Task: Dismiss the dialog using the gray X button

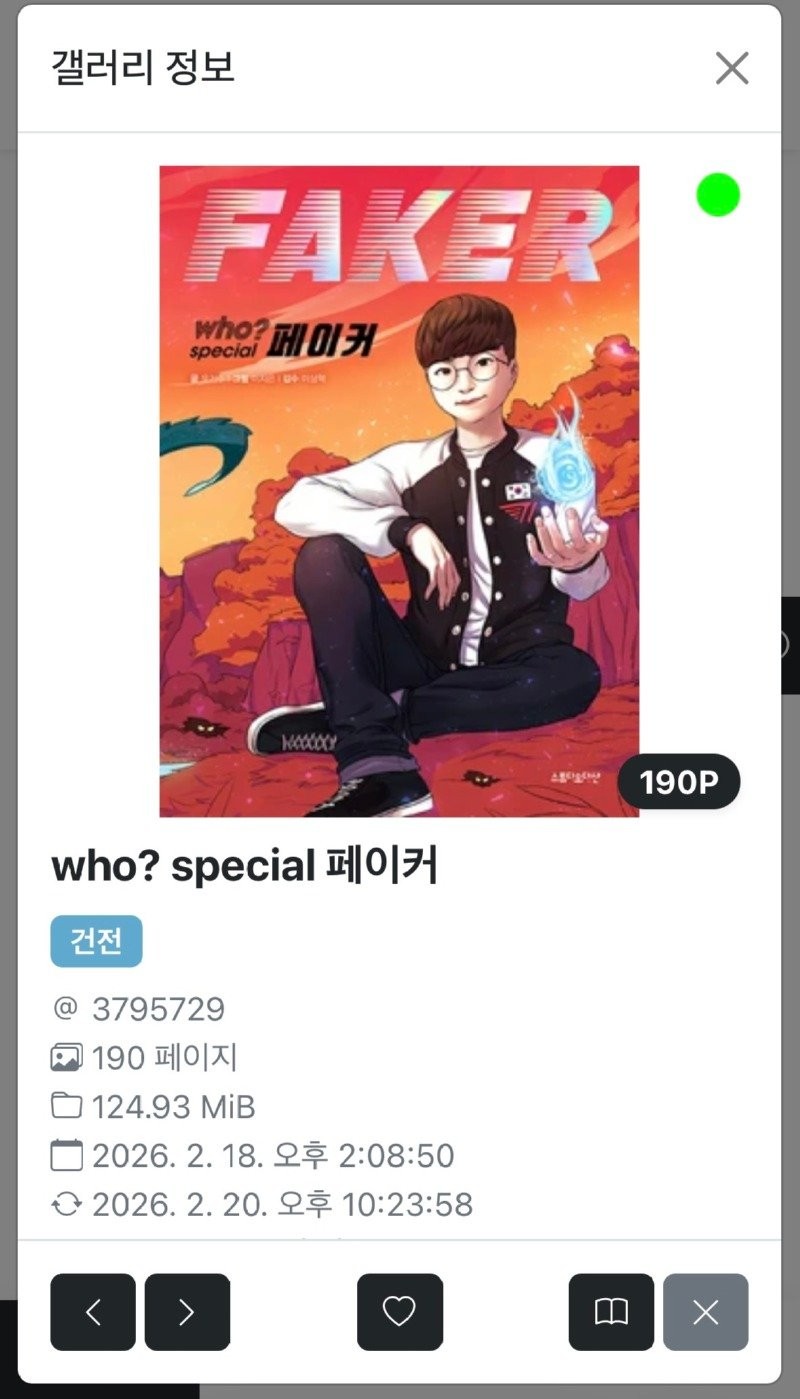Action: click(705, 1312)
